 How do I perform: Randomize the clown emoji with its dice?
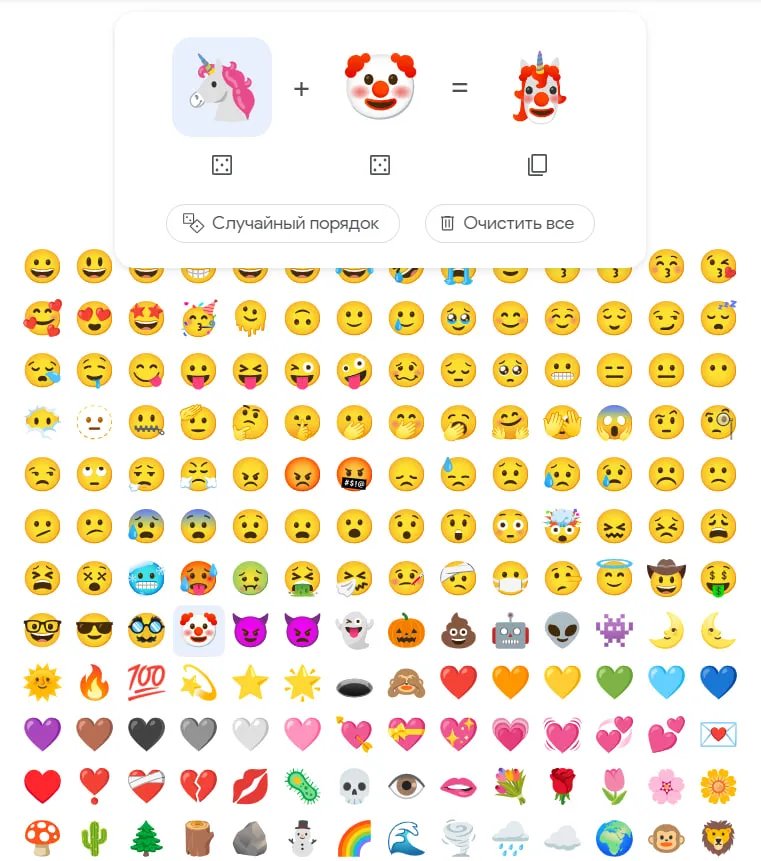click(379, 165)
